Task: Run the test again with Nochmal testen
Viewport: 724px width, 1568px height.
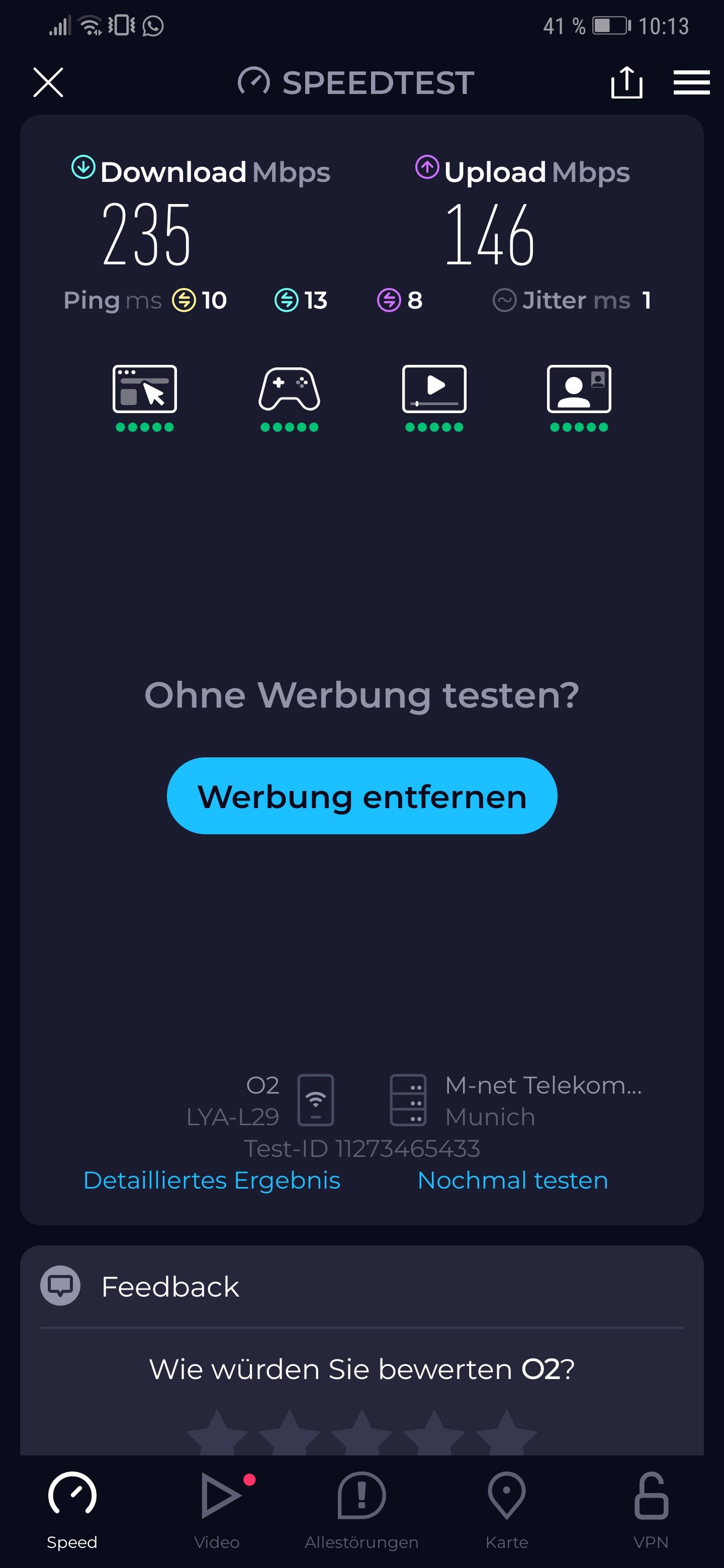Action: click(x=513, y=1180)
